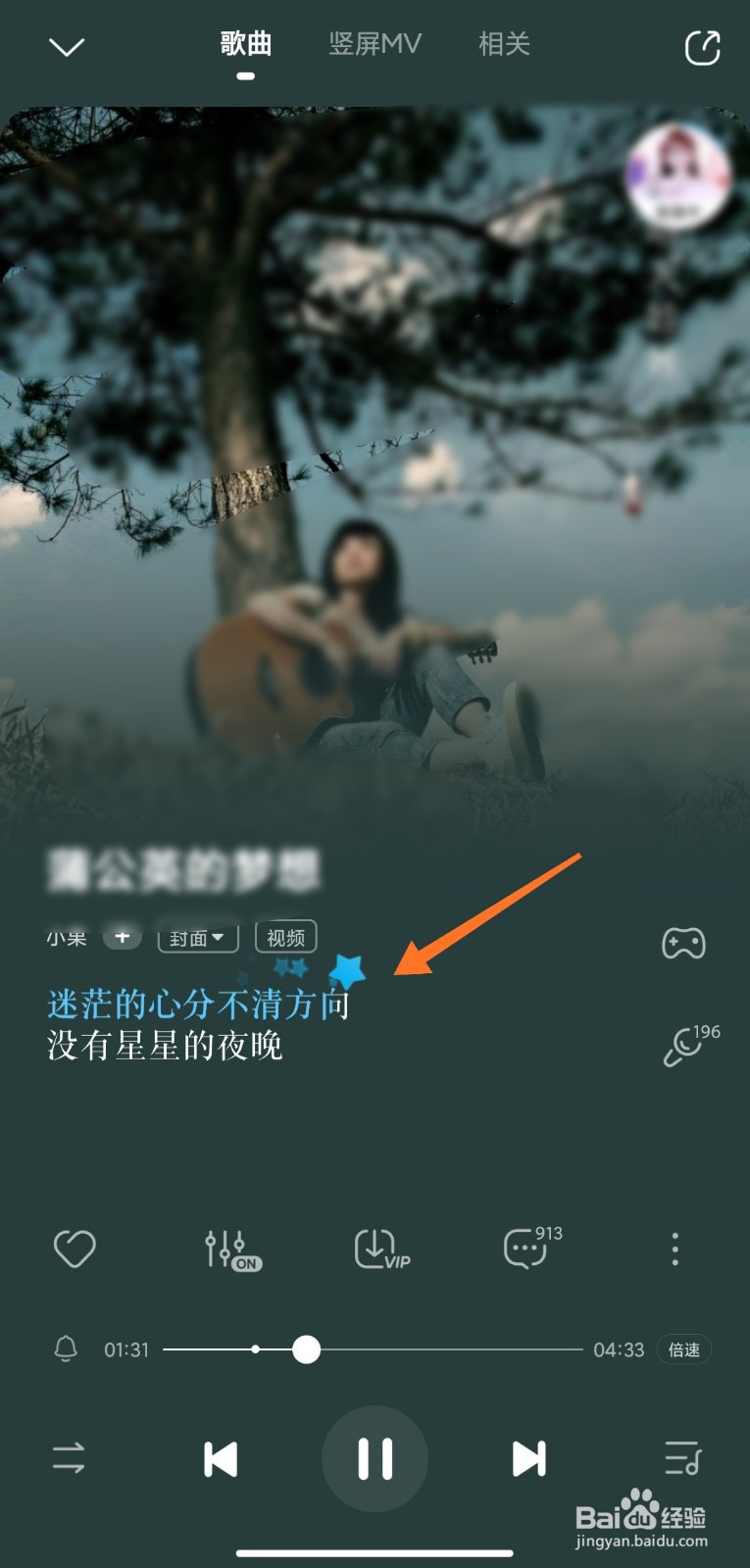Switch to the 竖屏MV tab
The image size is (750, 1568).
click(x=375, y=43)
